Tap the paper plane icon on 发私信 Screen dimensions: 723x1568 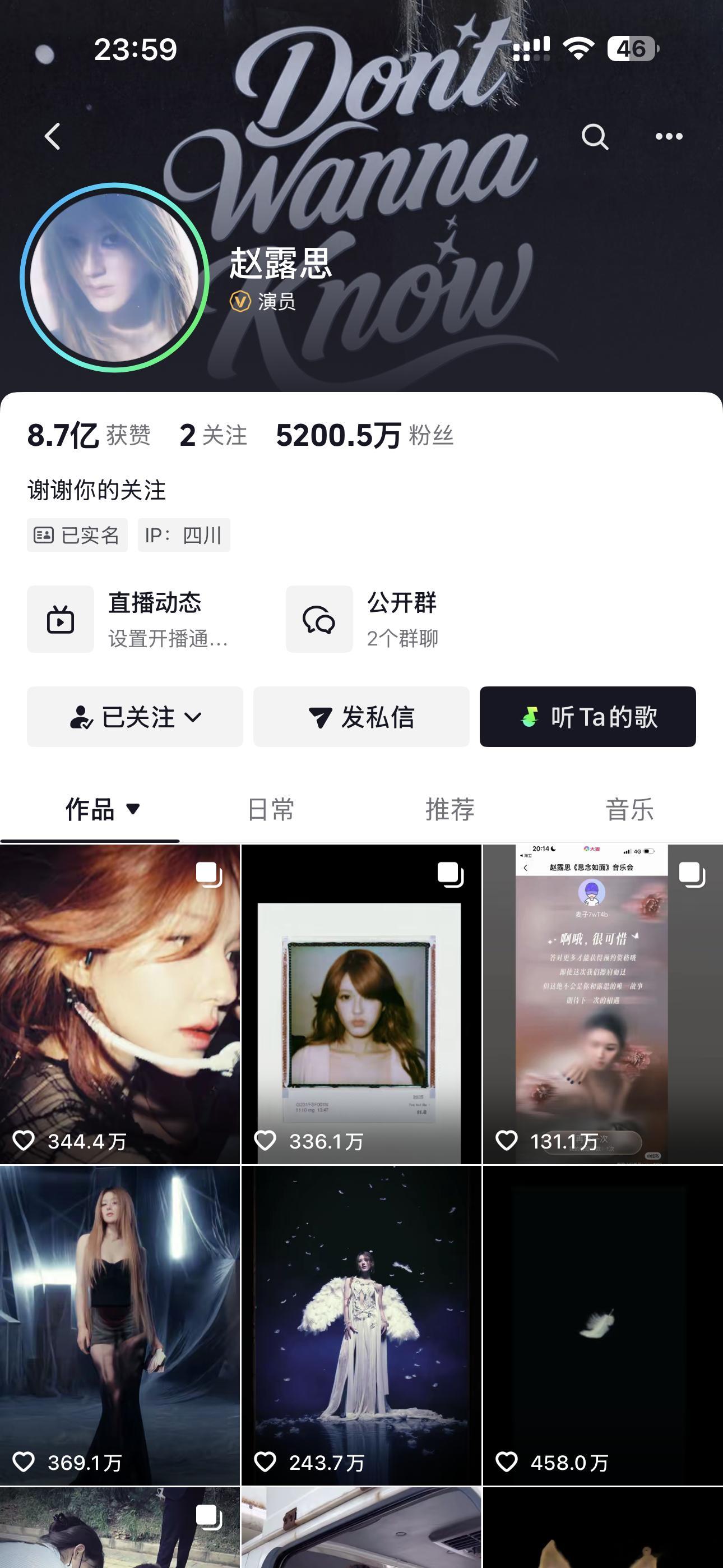pos(321,717)
